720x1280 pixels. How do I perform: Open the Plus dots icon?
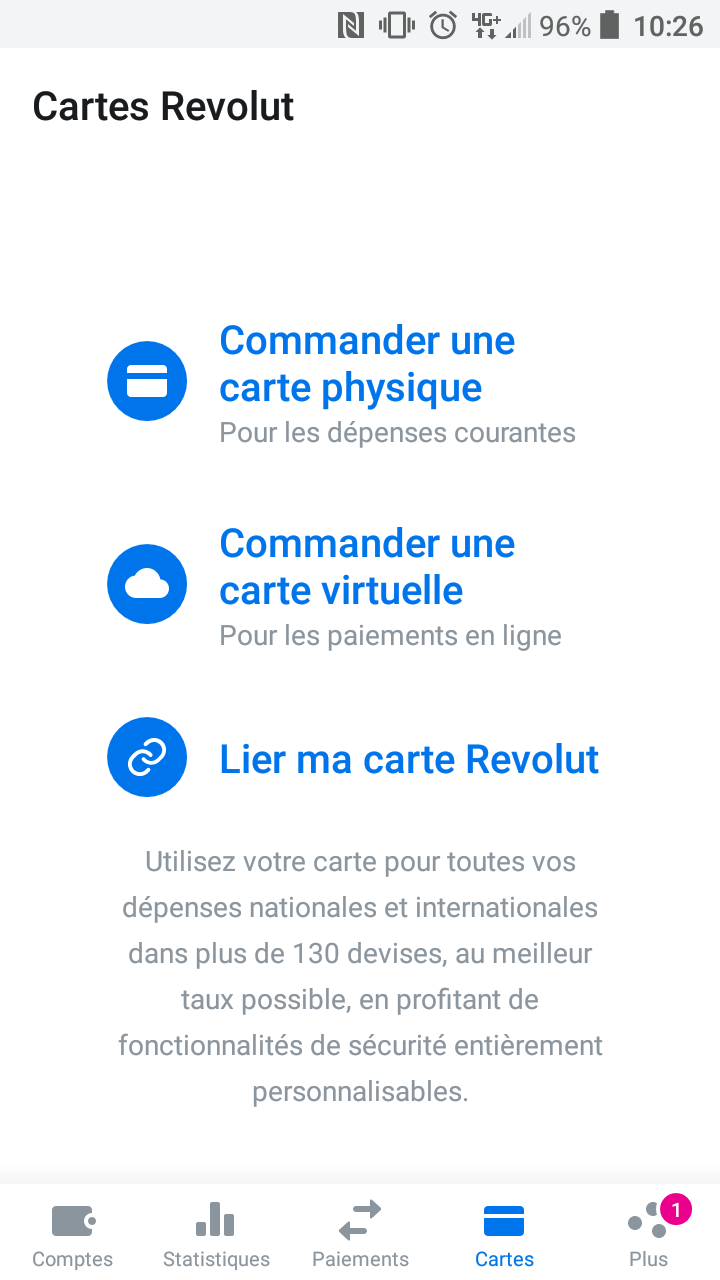(x=647, y=1222)
